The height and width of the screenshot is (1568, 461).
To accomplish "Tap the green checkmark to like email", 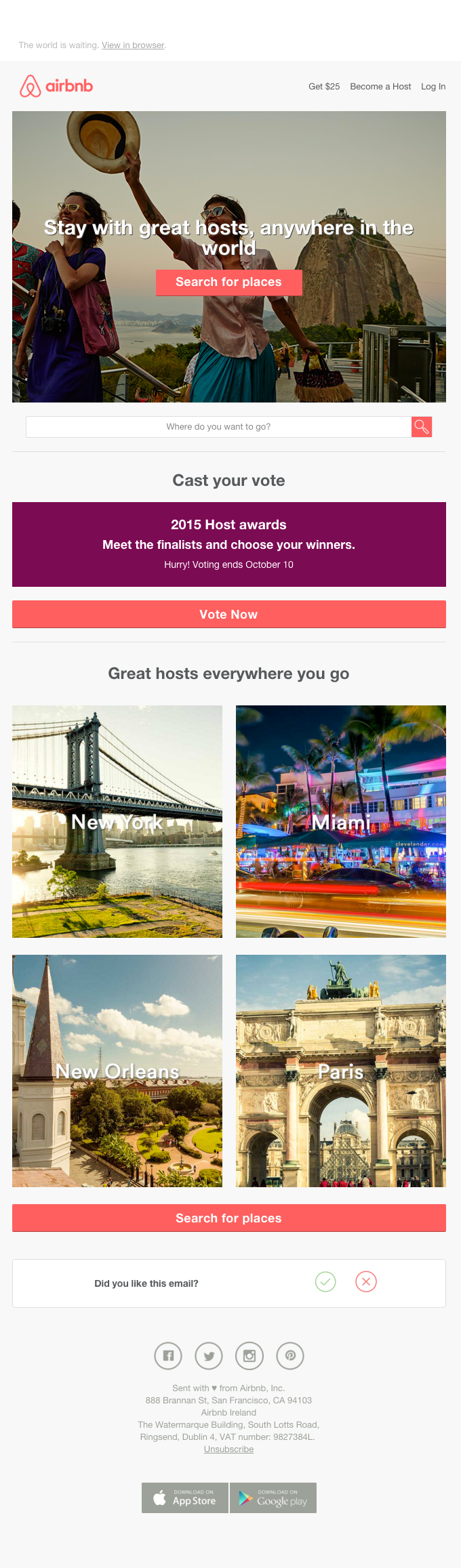I will point(325,1281).
